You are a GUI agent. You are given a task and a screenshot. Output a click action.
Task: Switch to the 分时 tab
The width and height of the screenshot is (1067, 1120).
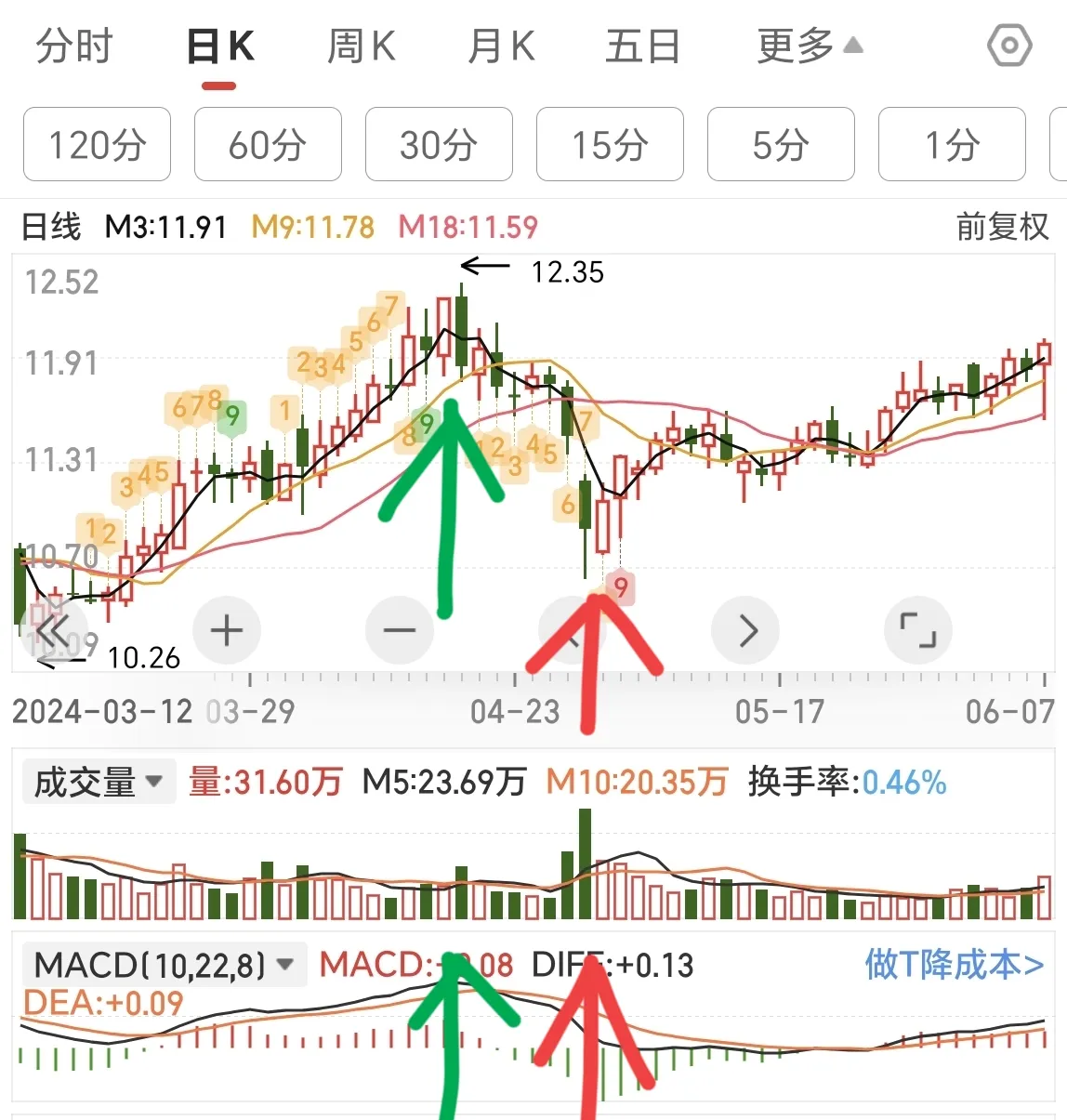(x=74, y=46)
